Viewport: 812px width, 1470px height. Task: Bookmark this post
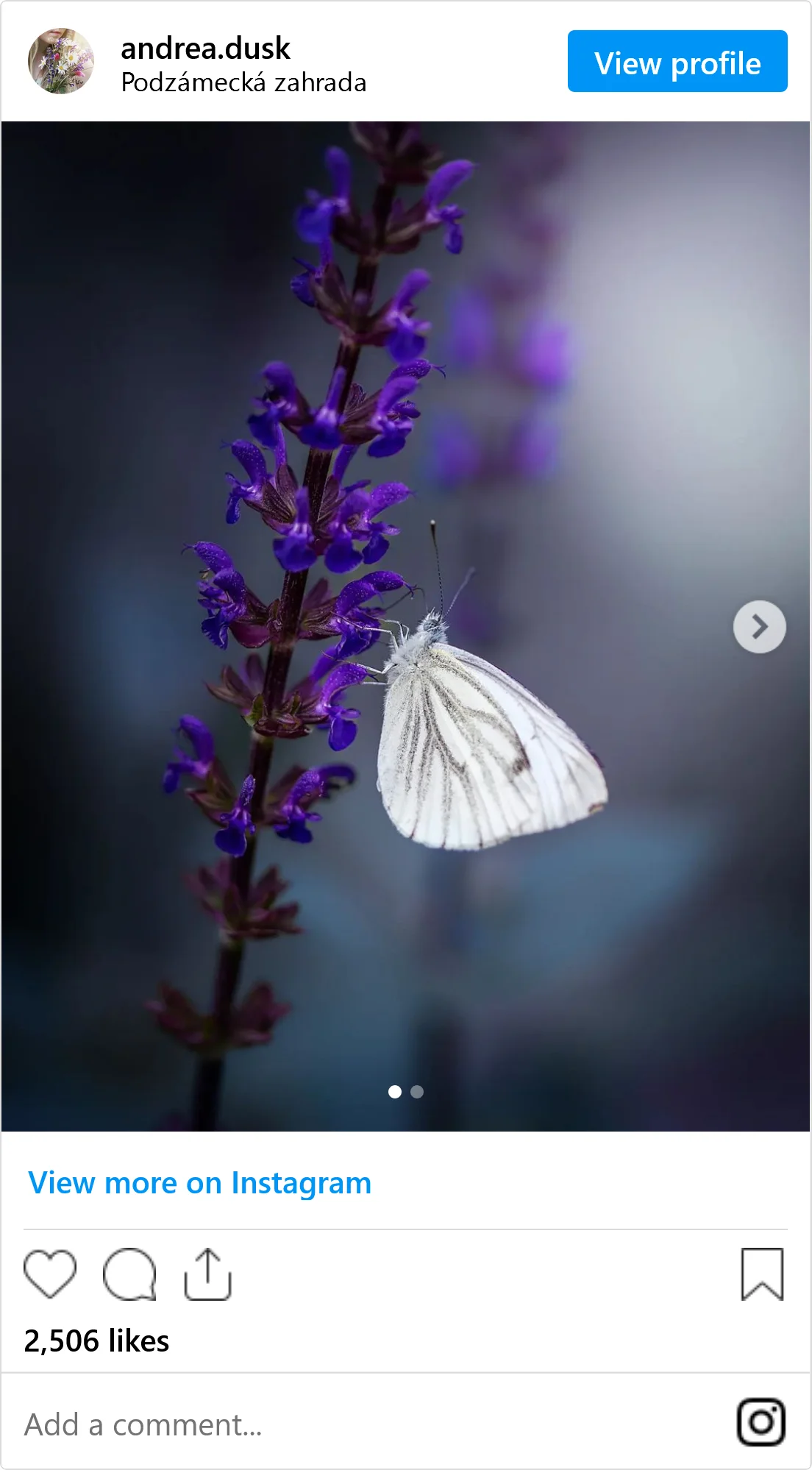762,1274
